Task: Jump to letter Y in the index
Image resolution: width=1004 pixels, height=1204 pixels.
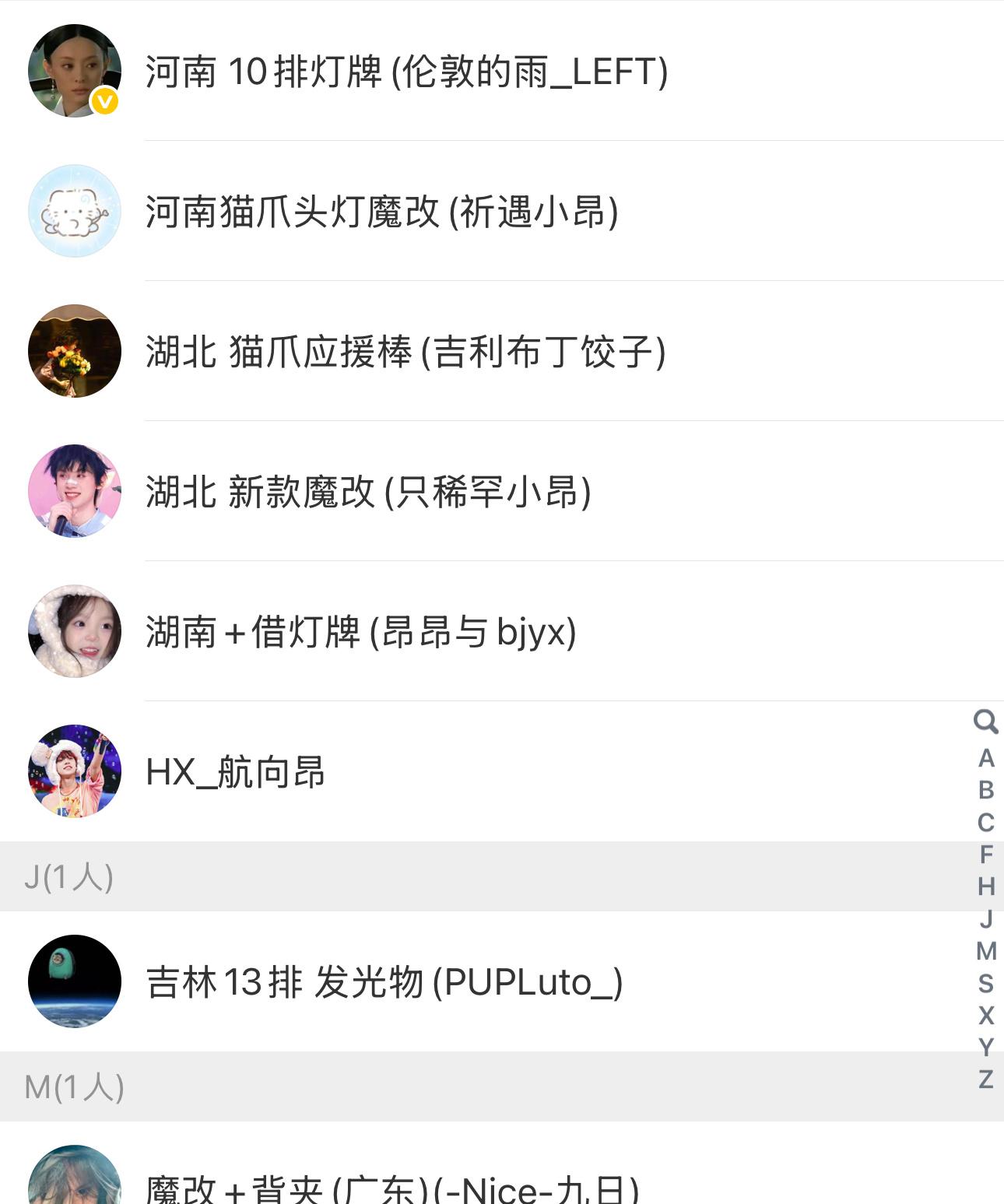Action: [x=986, y=1047]
